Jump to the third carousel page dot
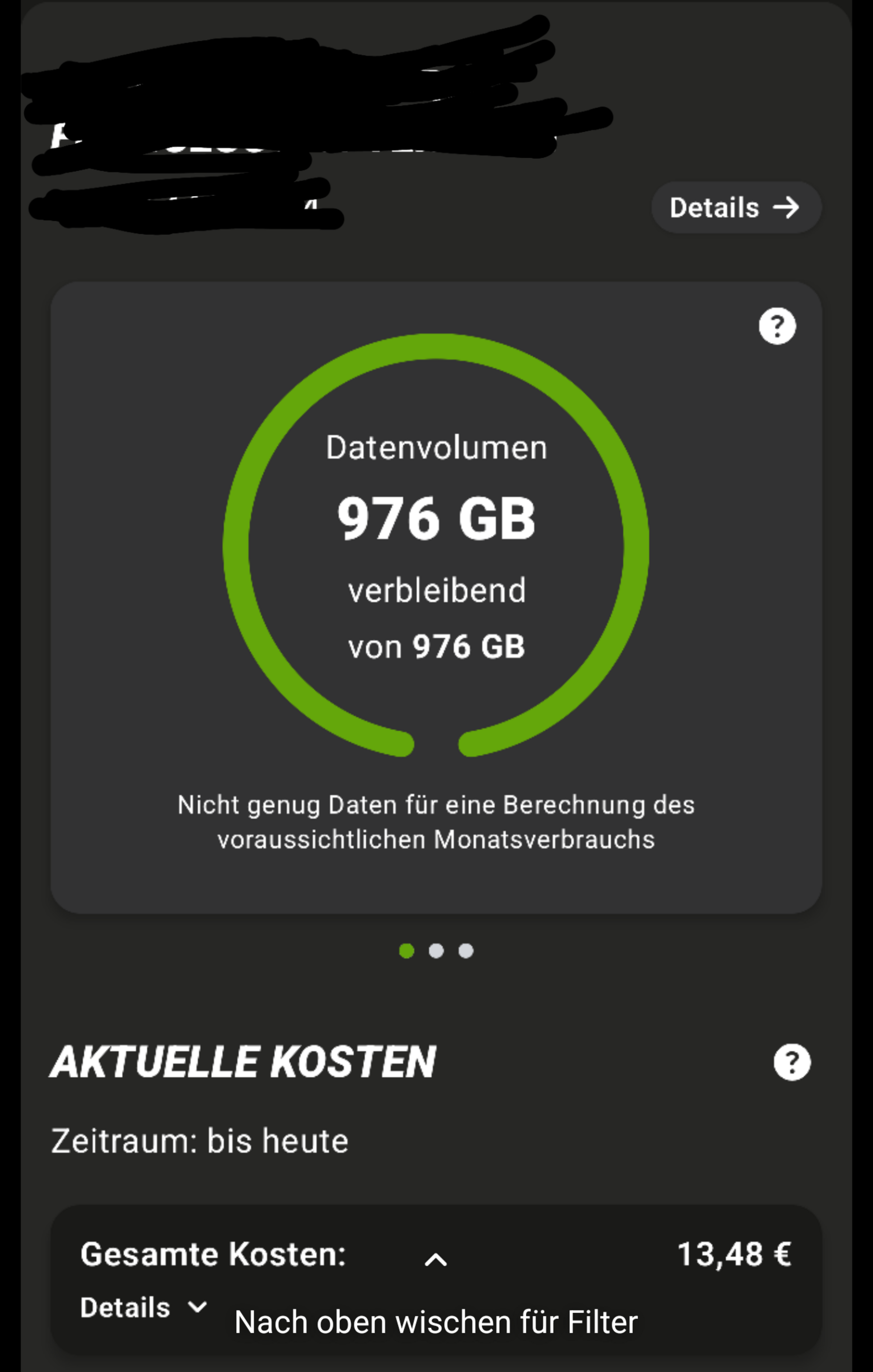The height and width of the screenshot is (1372, 873). (x=466, y=951)
